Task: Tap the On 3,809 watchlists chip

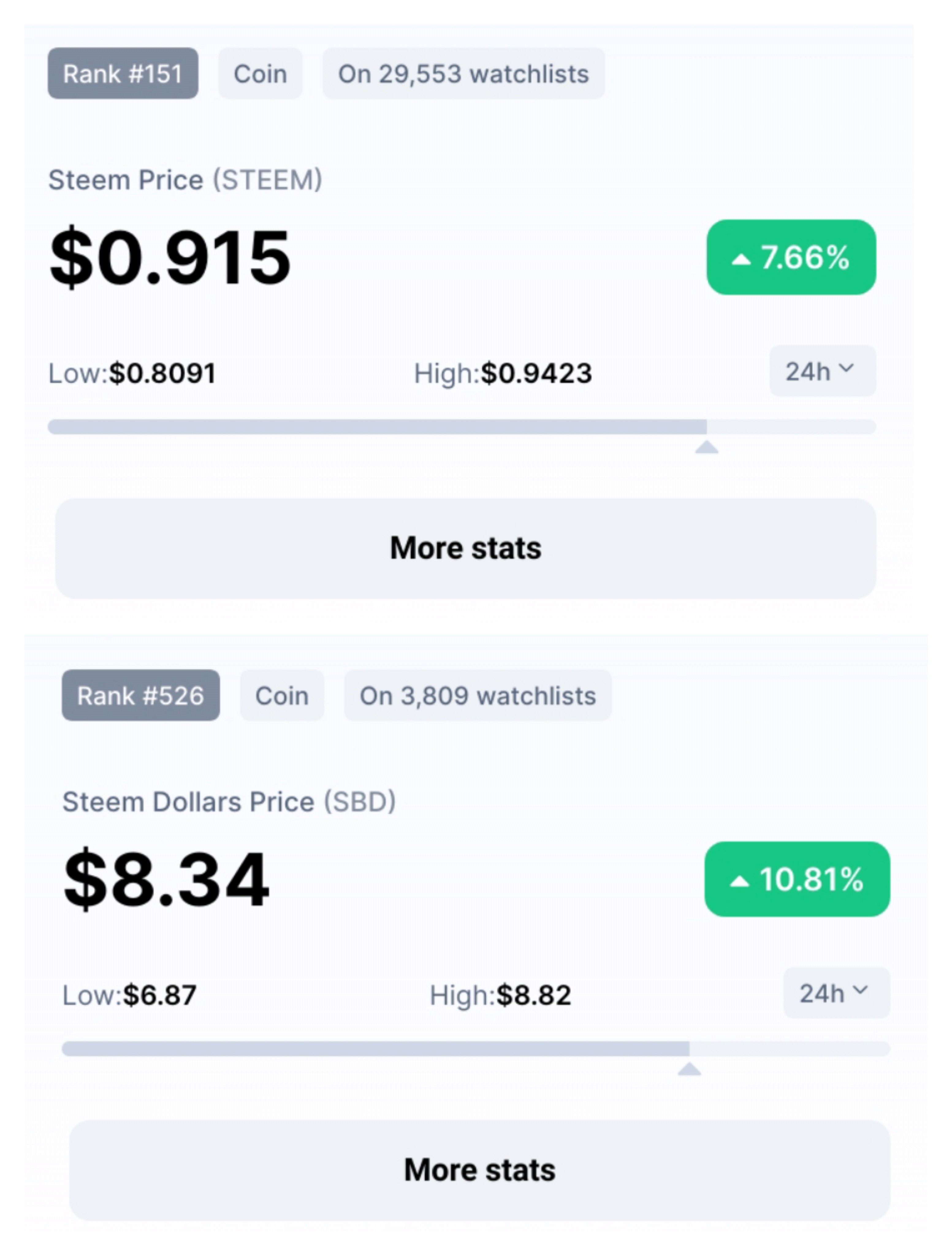Action: tap(478, 695)
